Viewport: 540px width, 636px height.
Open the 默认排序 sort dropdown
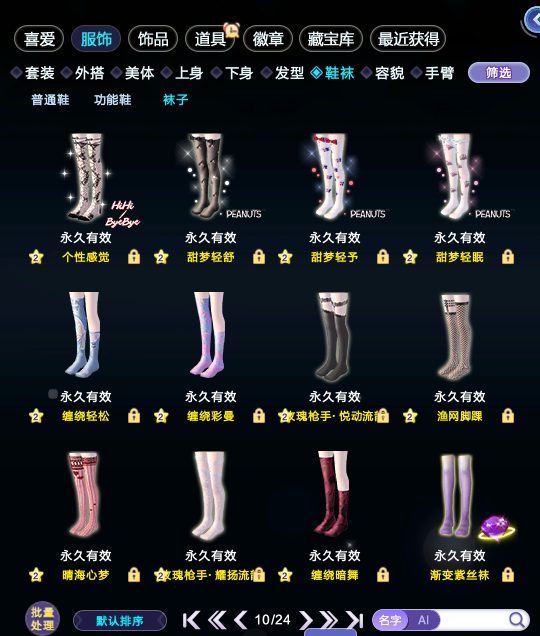[x=120, y=621]
